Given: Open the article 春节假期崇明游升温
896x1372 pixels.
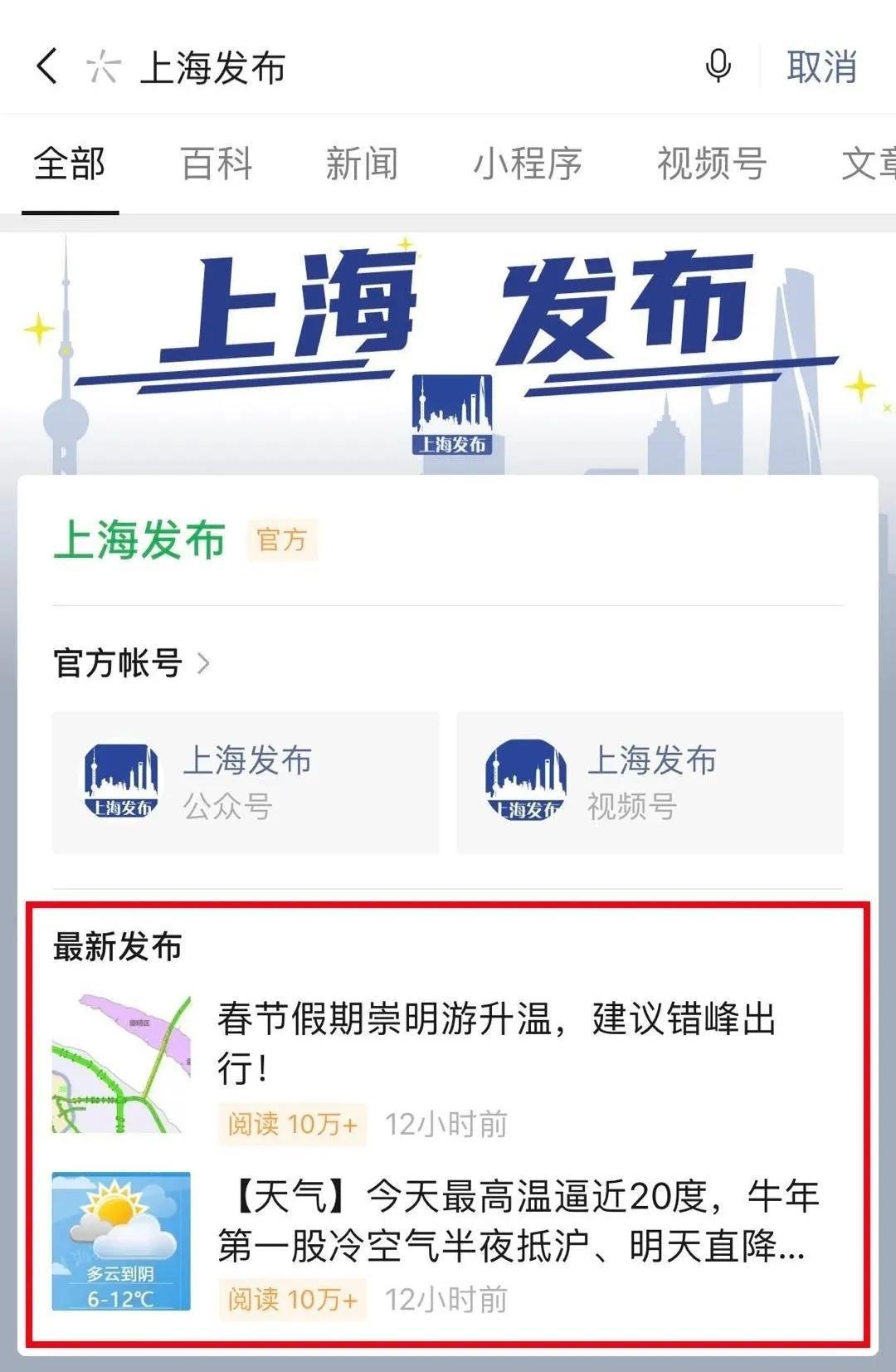Looking at the screenshot, I should tap(496, 1042).
